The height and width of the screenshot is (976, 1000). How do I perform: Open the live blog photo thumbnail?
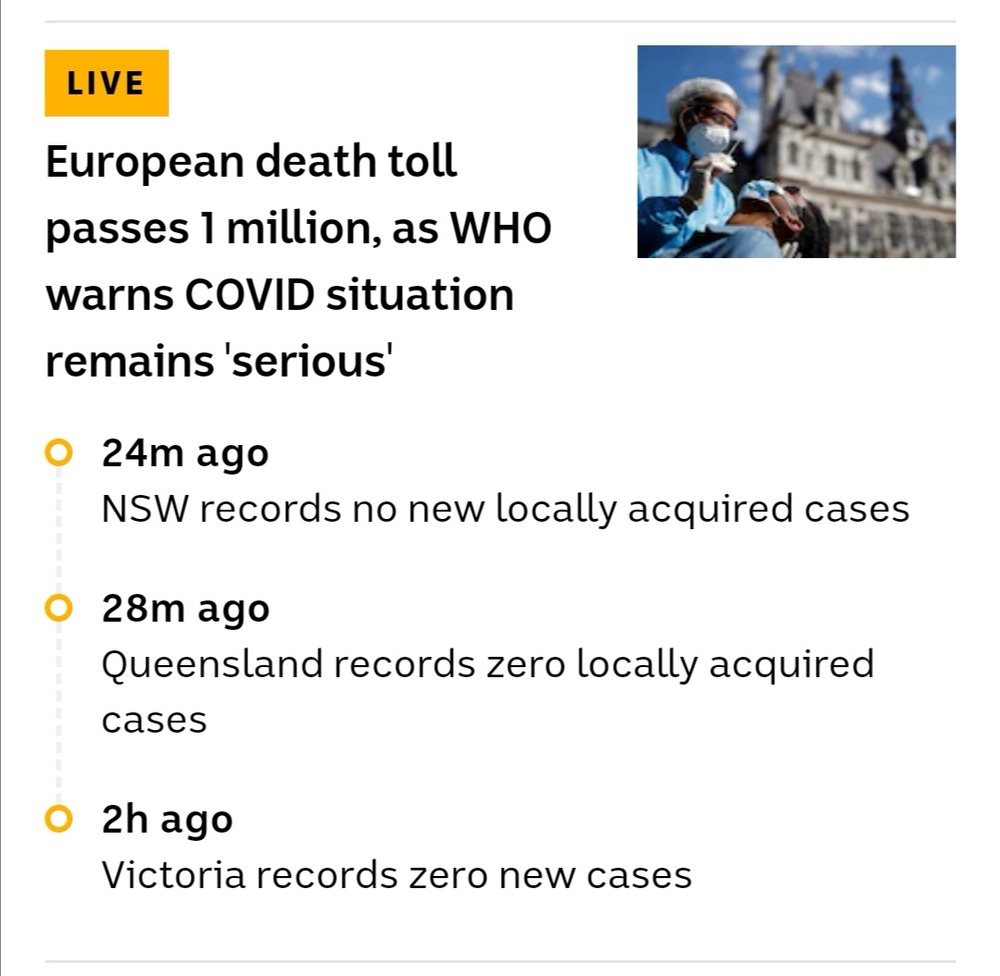click(796, 152)
